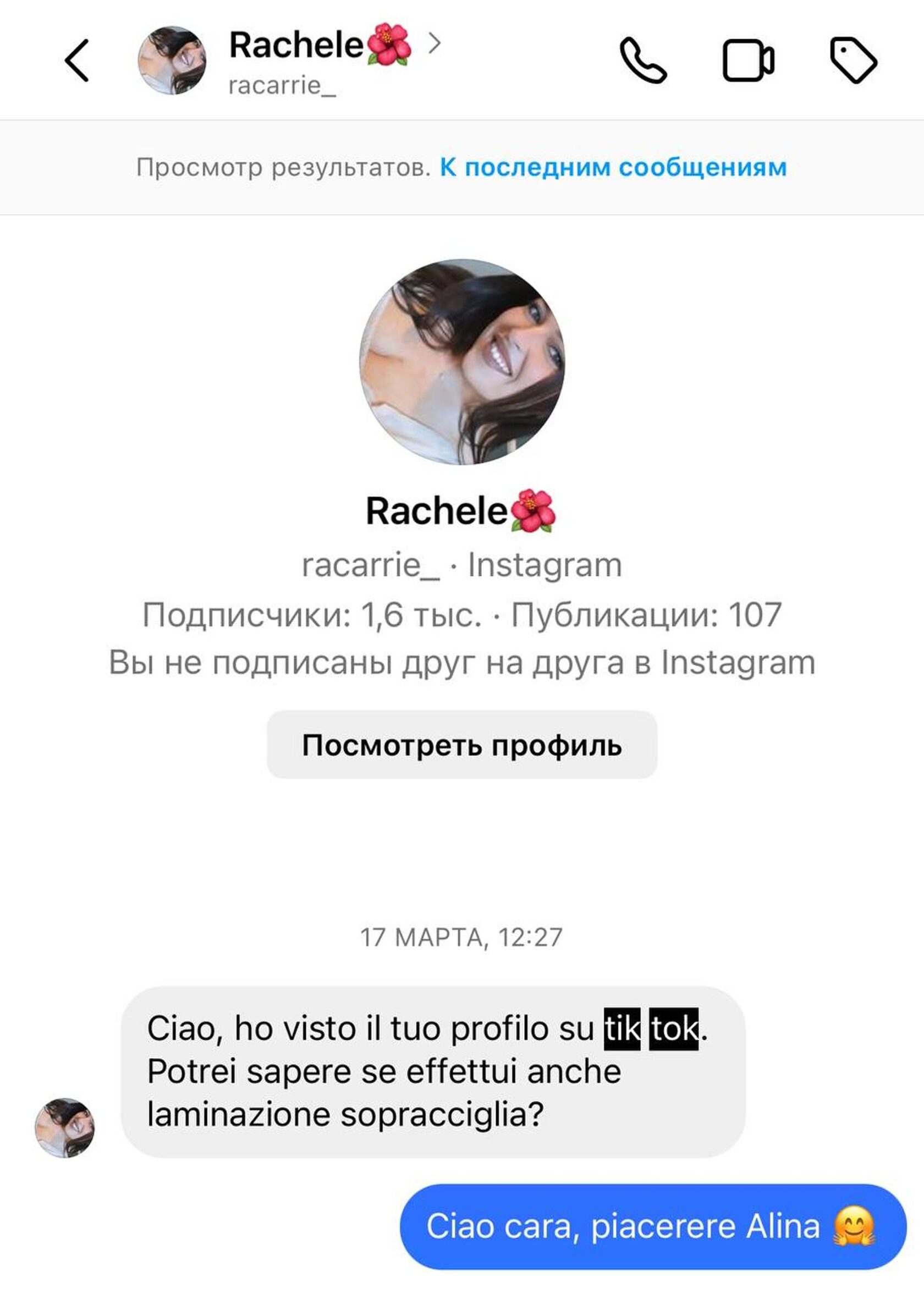924x1305 pixels.
Task: Jump to the latest messages link
Action: [613, 168]
